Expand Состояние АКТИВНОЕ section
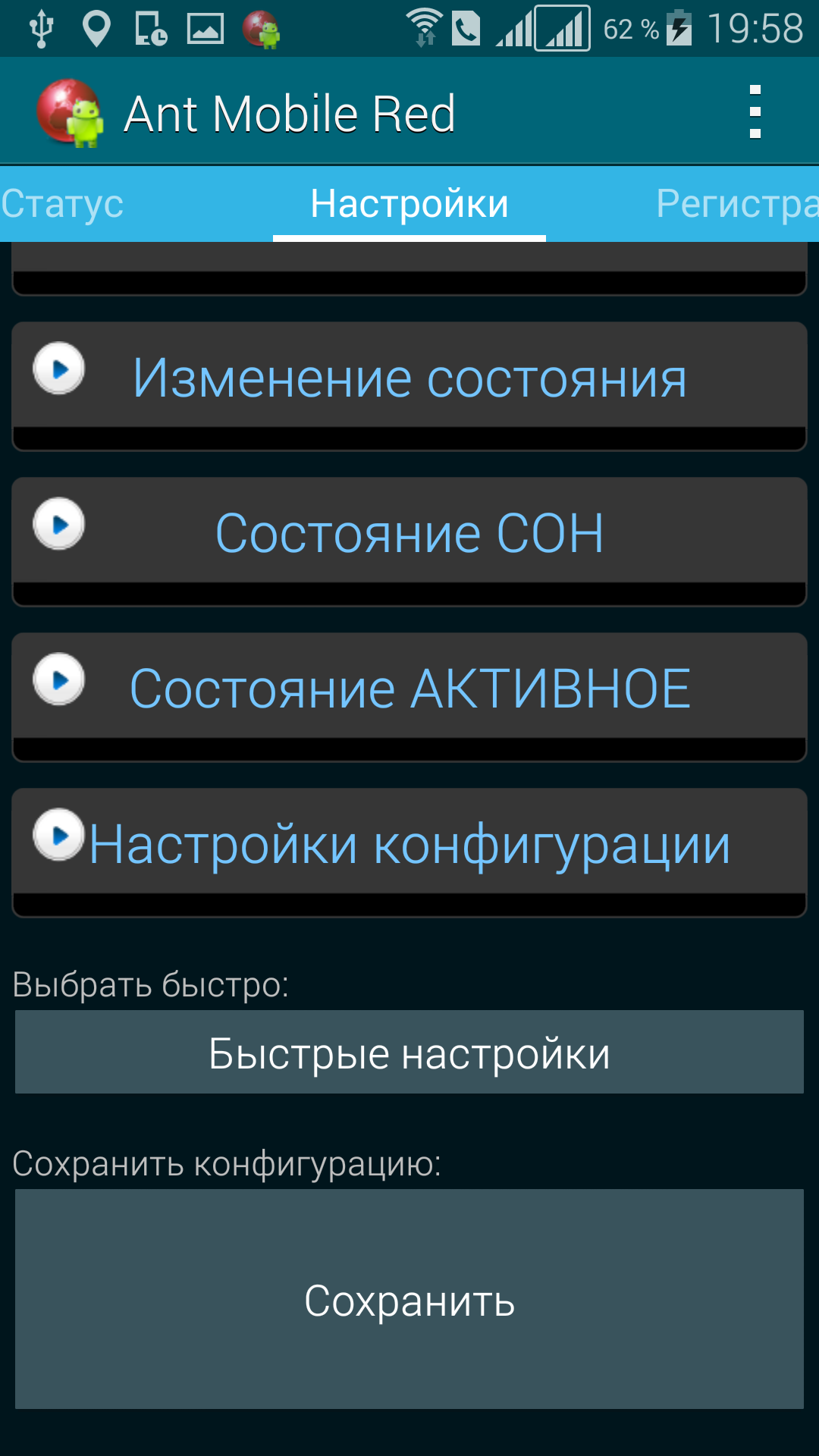Viewport: 819px width, 1456px height. (x=409, y=688)
